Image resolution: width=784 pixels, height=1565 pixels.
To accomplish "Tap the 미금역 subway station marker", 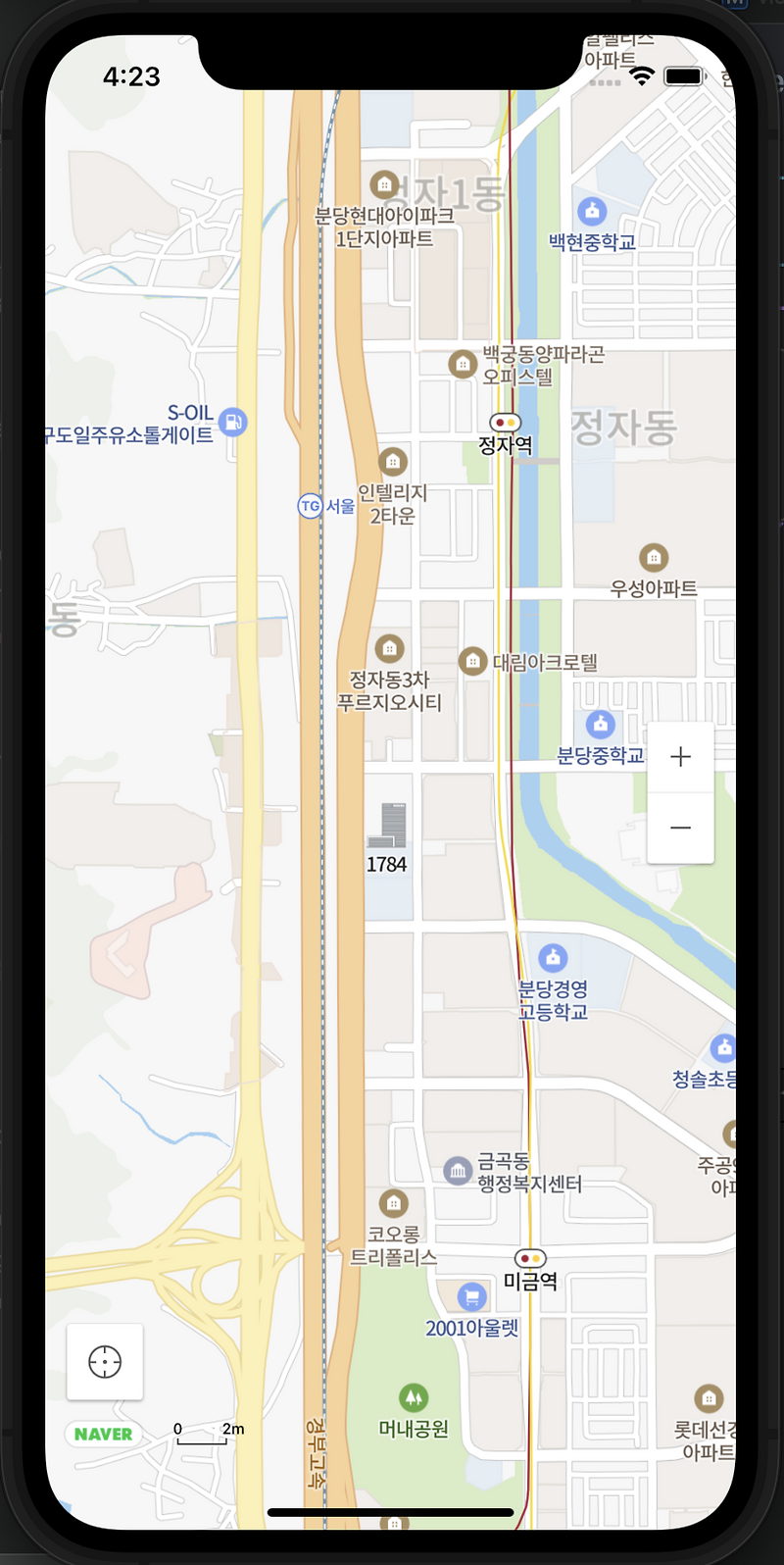I will (530, 1258).
